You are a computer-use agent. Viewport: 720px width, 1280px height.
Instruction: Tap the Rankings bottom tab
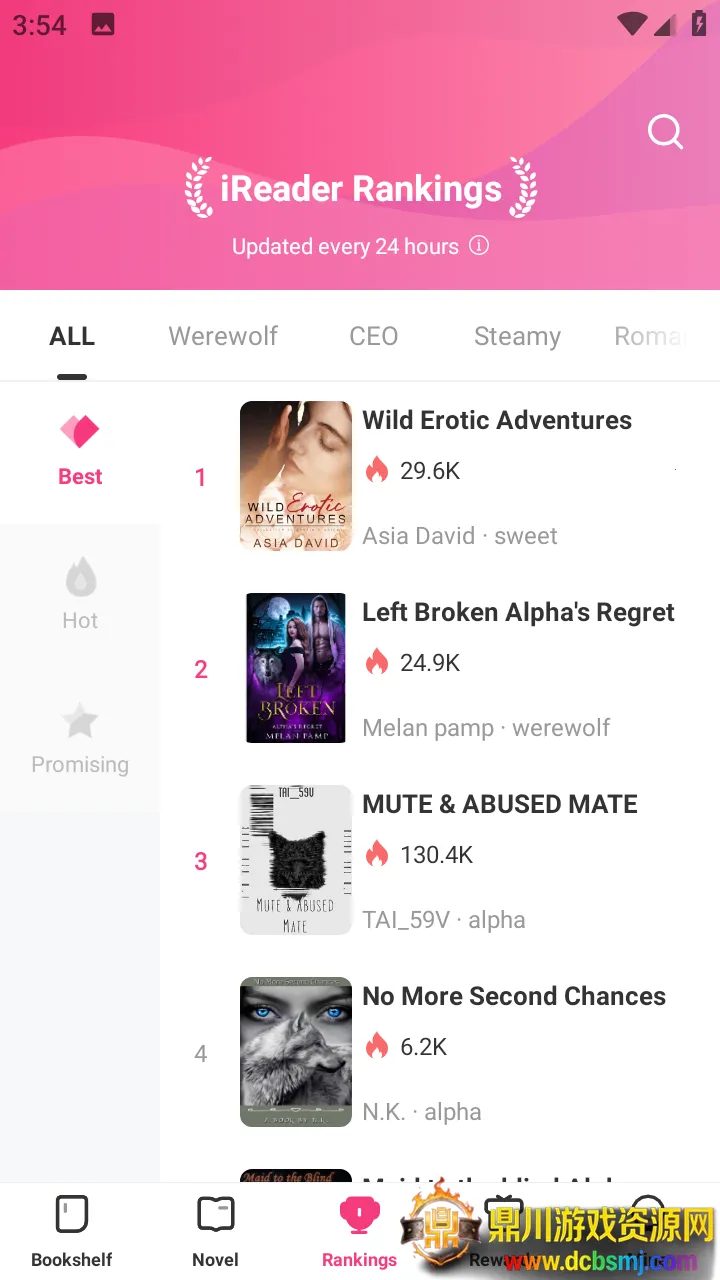click(359, 1230)
